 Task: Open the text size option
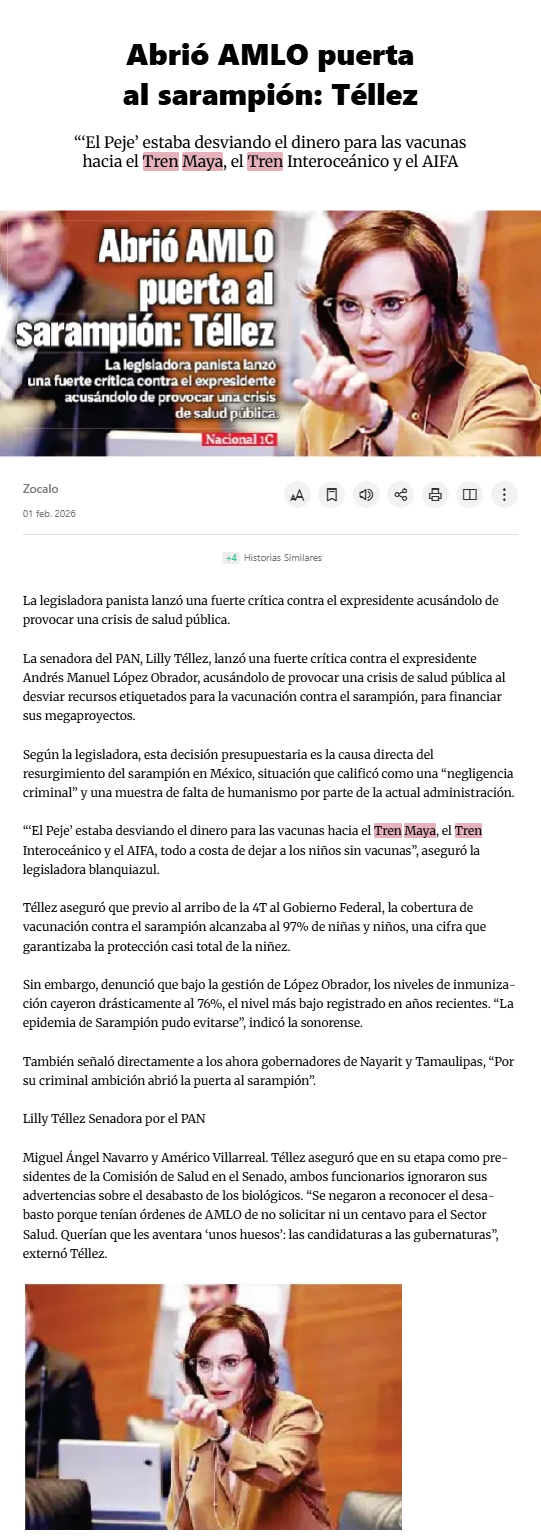tap(297, 494)
